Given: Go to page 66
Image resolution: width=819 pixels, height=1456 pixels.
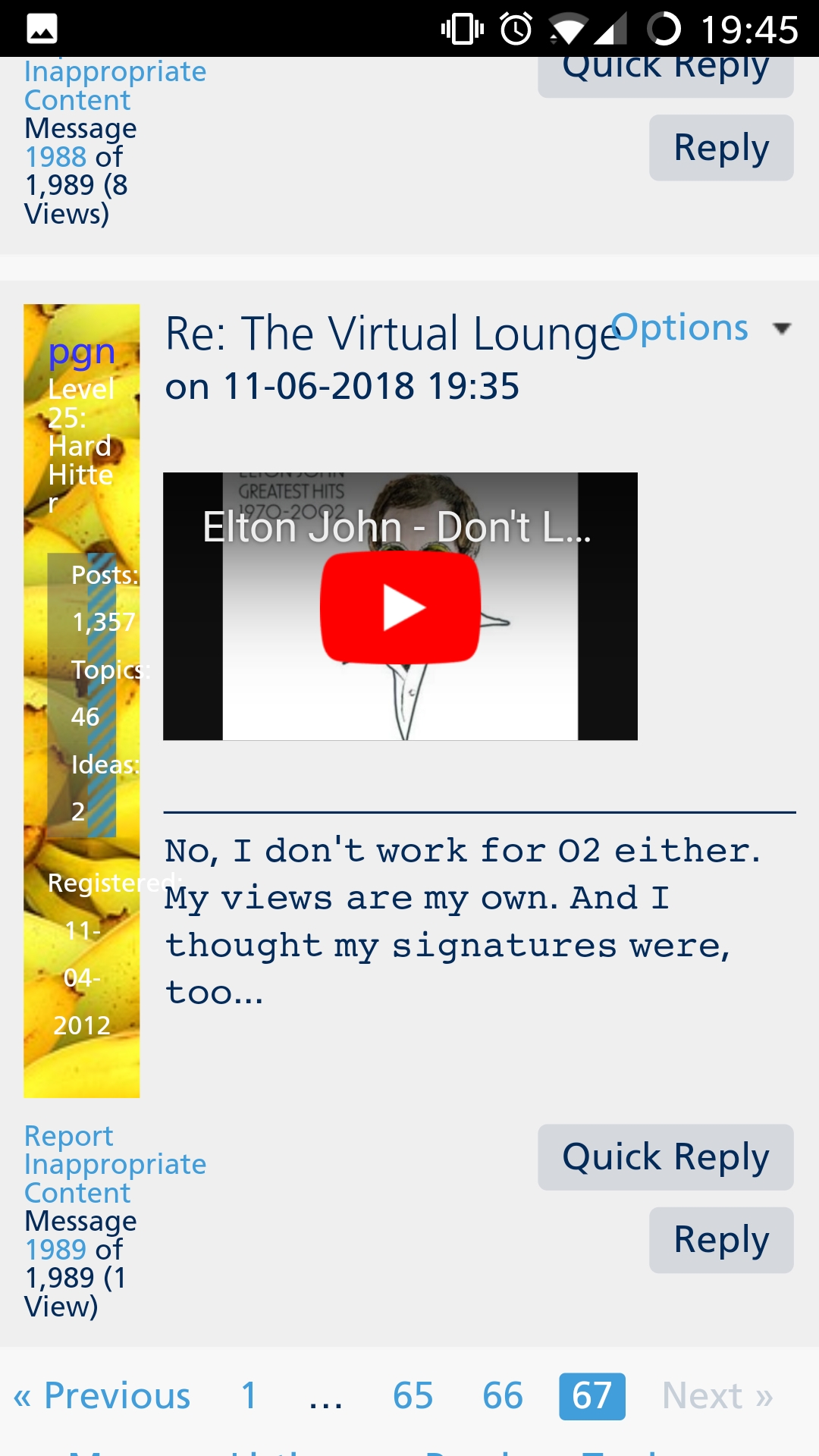Looking at the screenshot, I should pos(502,1396).
